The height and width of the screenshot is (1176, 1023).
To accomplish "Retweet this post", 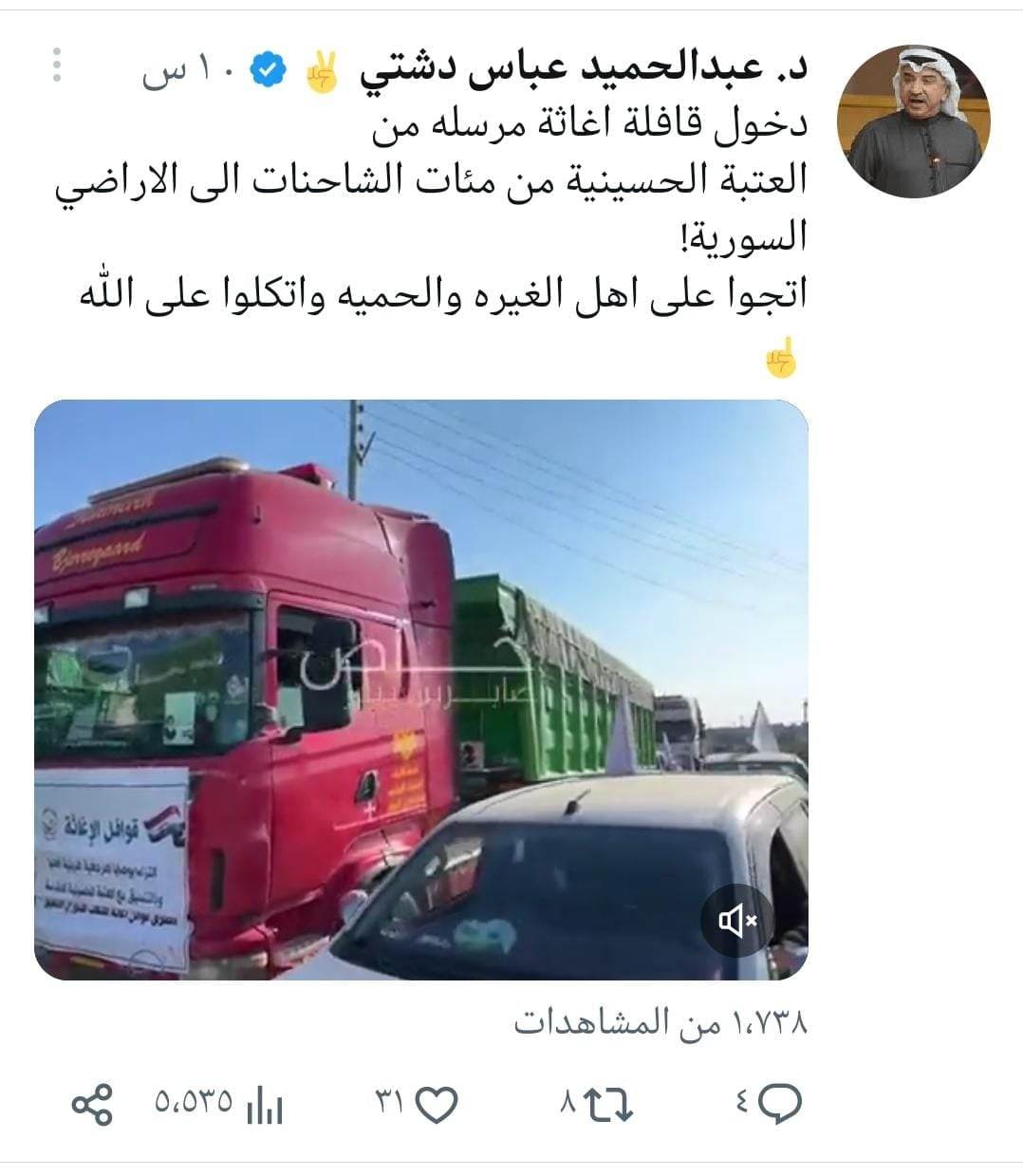I will click(608, 1104).
